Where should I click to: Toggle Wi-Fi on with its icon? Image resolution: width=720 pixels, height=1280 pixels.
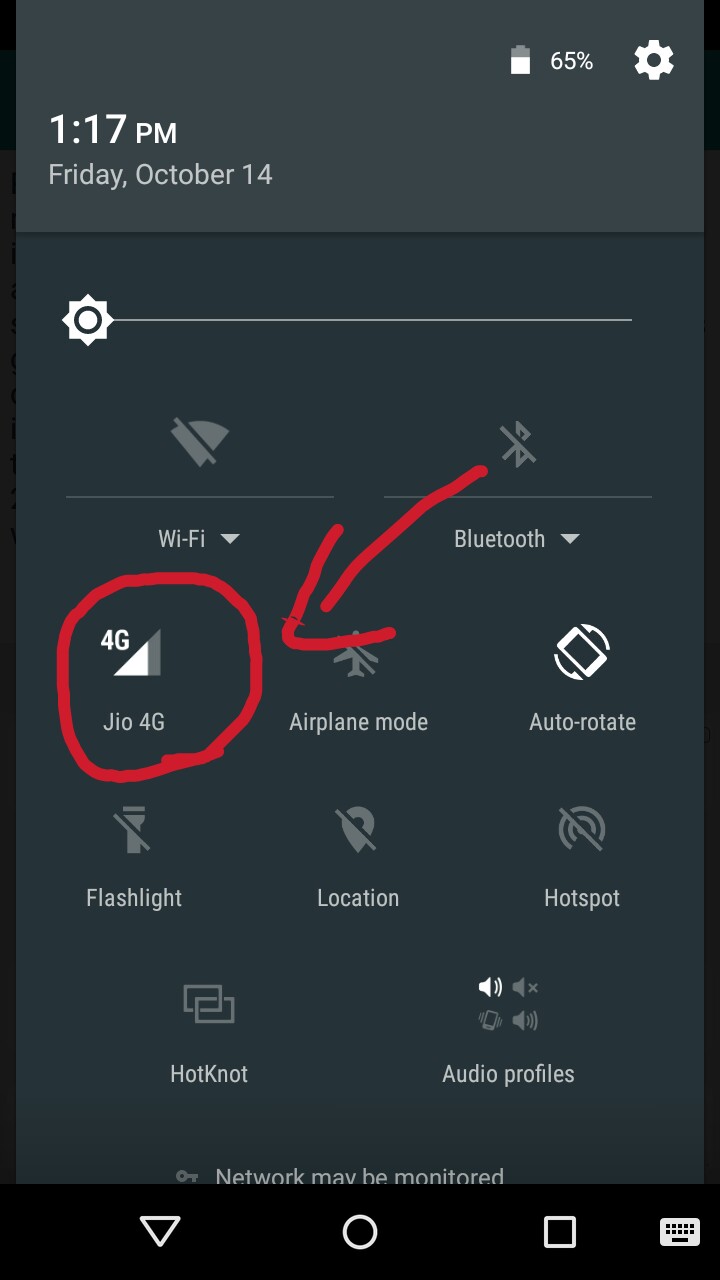point(200,443)
